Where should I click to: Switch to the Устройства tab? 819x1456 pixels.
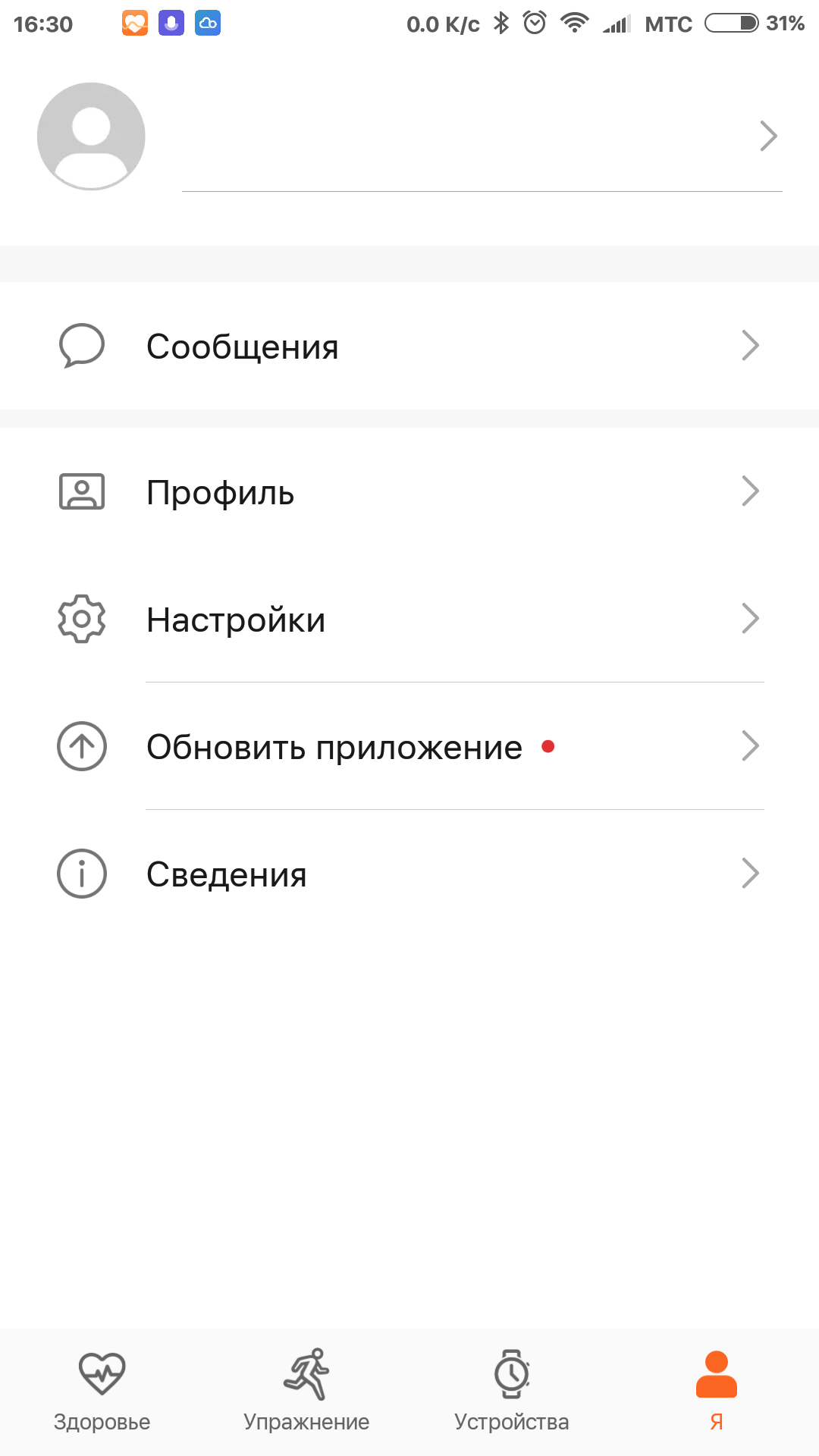tap(512, 1392)
